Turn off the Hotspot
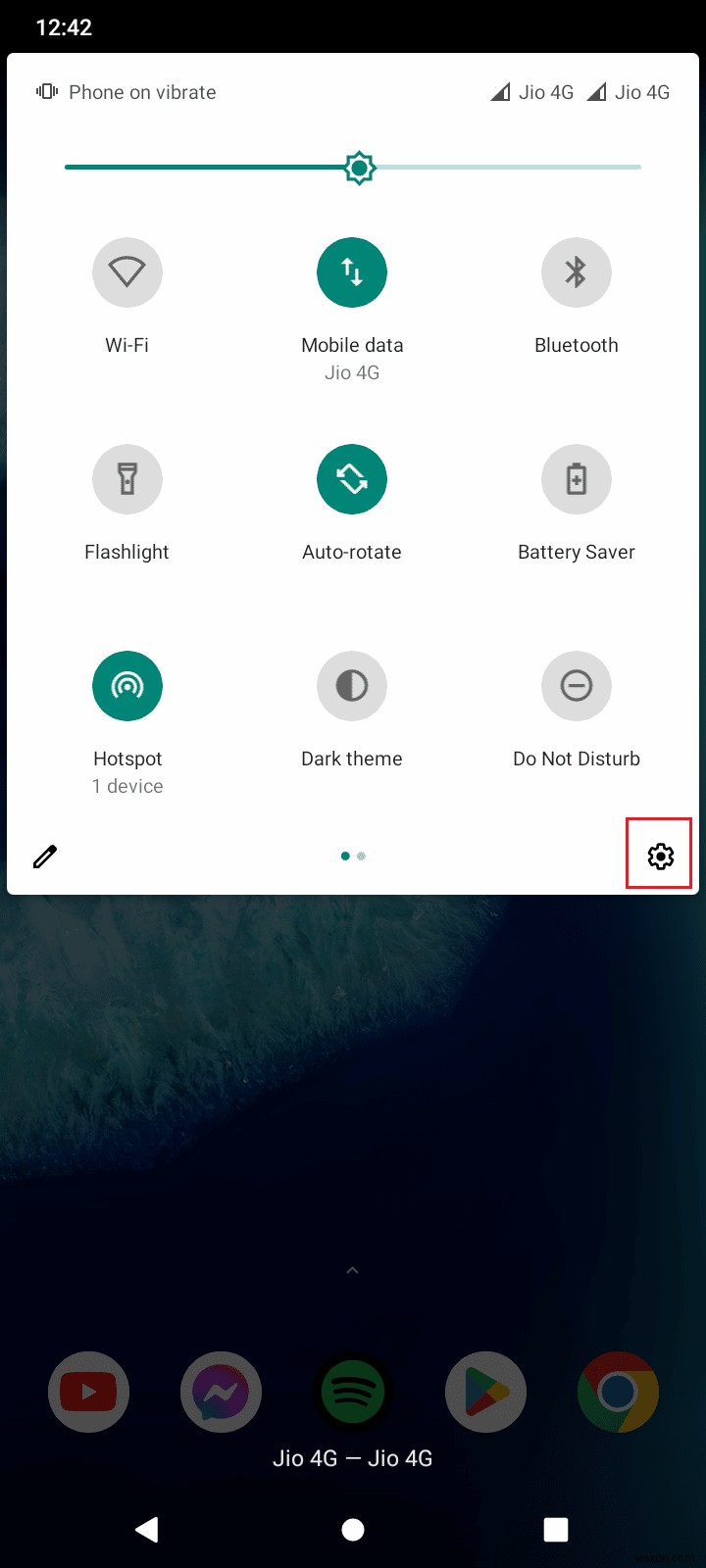 point(127,686)
